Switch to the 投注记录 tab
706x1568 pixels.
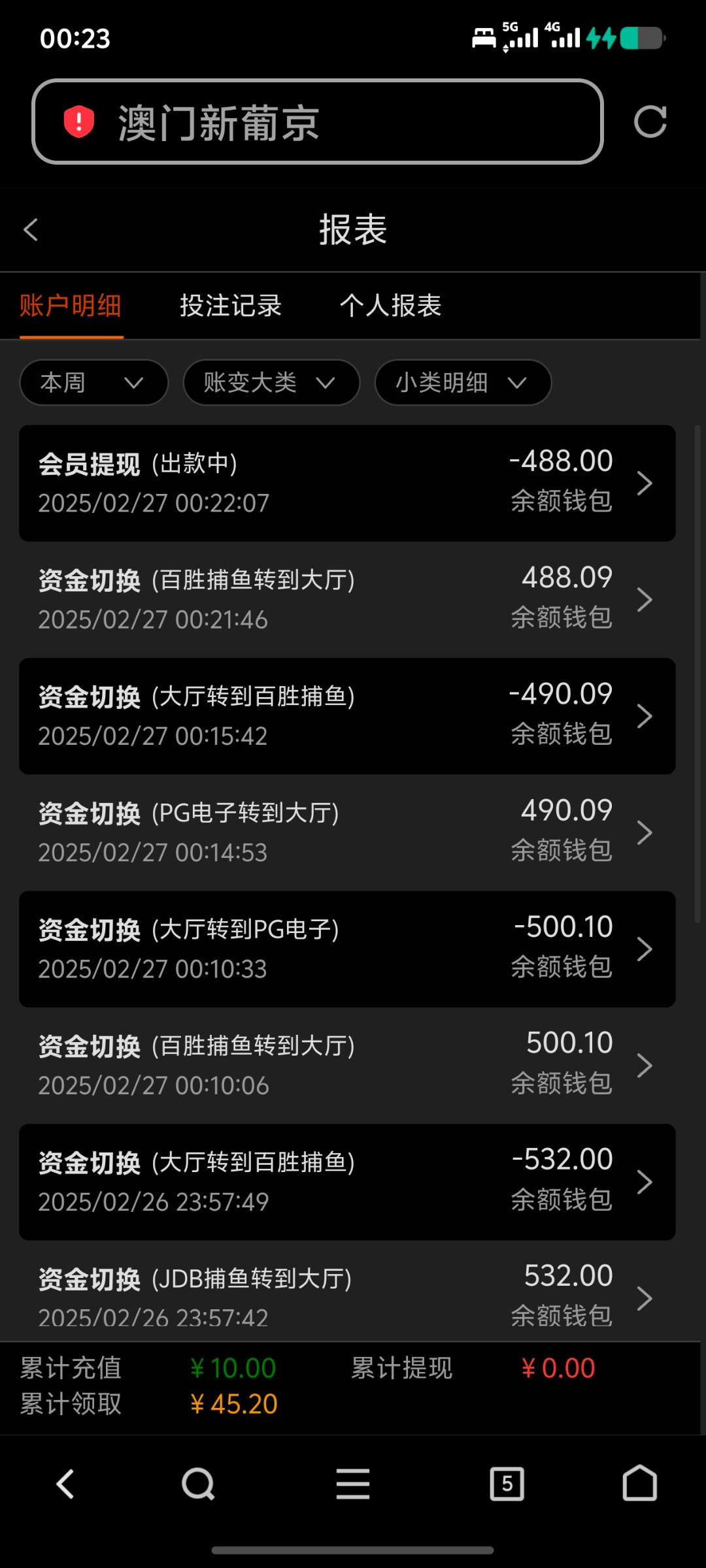point(231,306)
